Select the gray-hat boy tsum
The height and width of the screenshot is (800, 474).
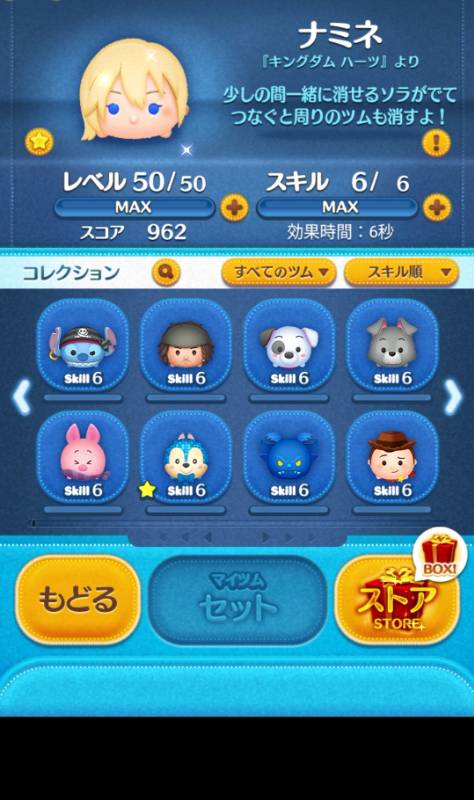click(x=186, y=345)
